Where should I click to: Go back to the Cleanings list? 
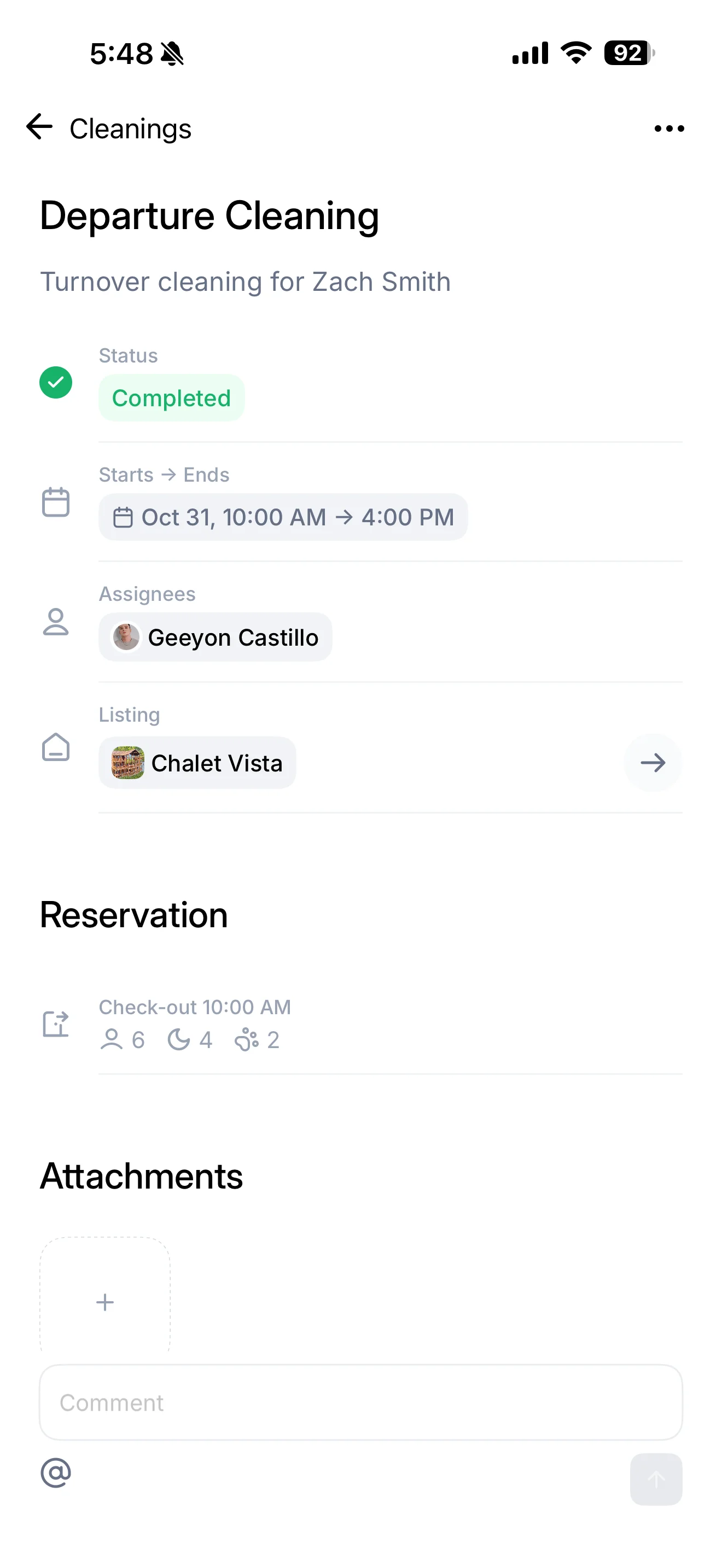(x=40, y=128)
